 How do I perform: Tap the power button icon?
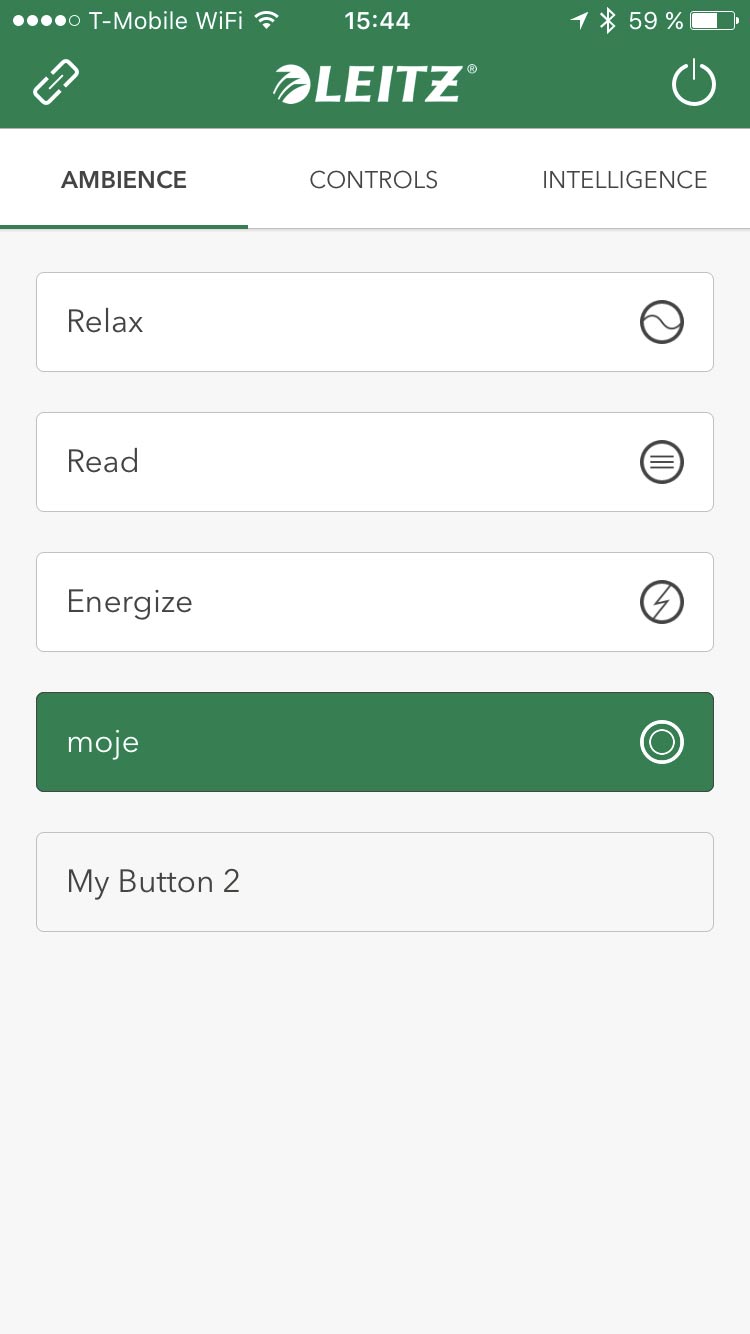[x=693, y=83]
